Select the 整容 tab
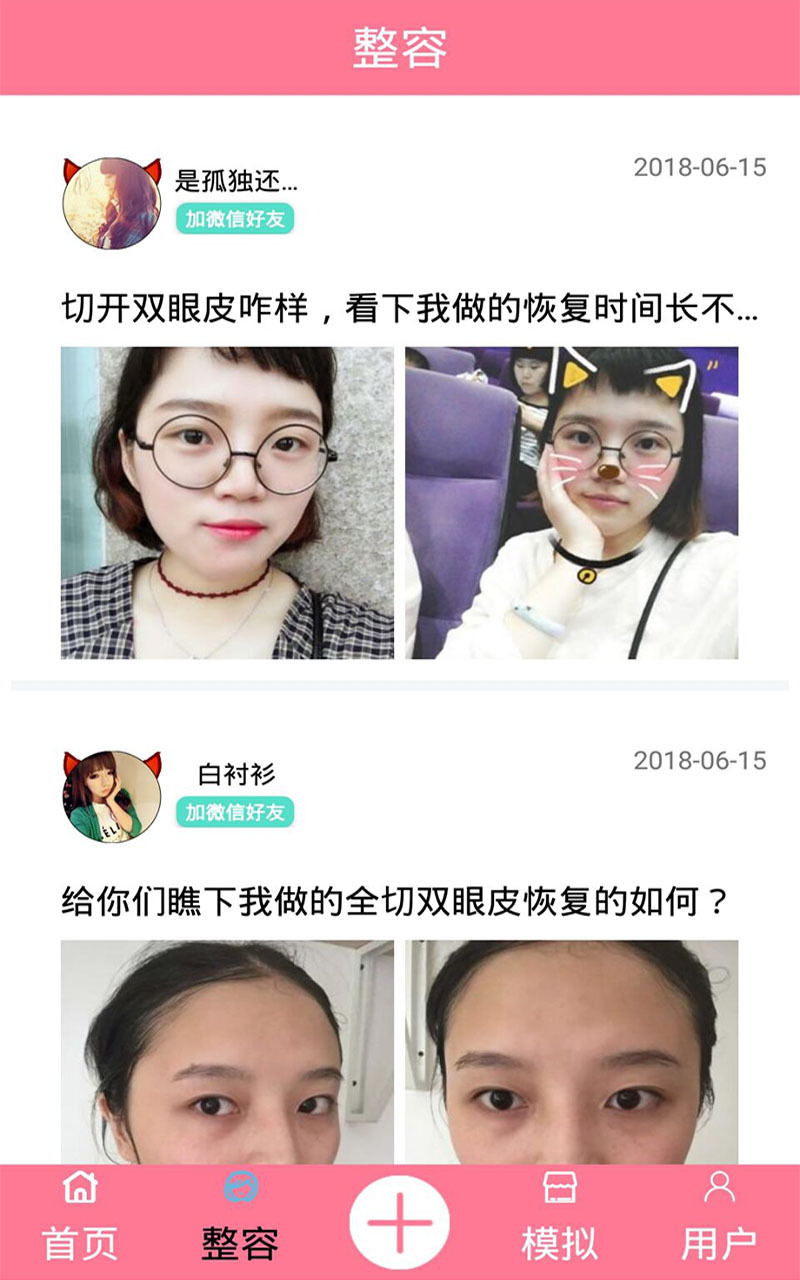This screenshot has height=1280, width=800. click(x=240, y=1220)
